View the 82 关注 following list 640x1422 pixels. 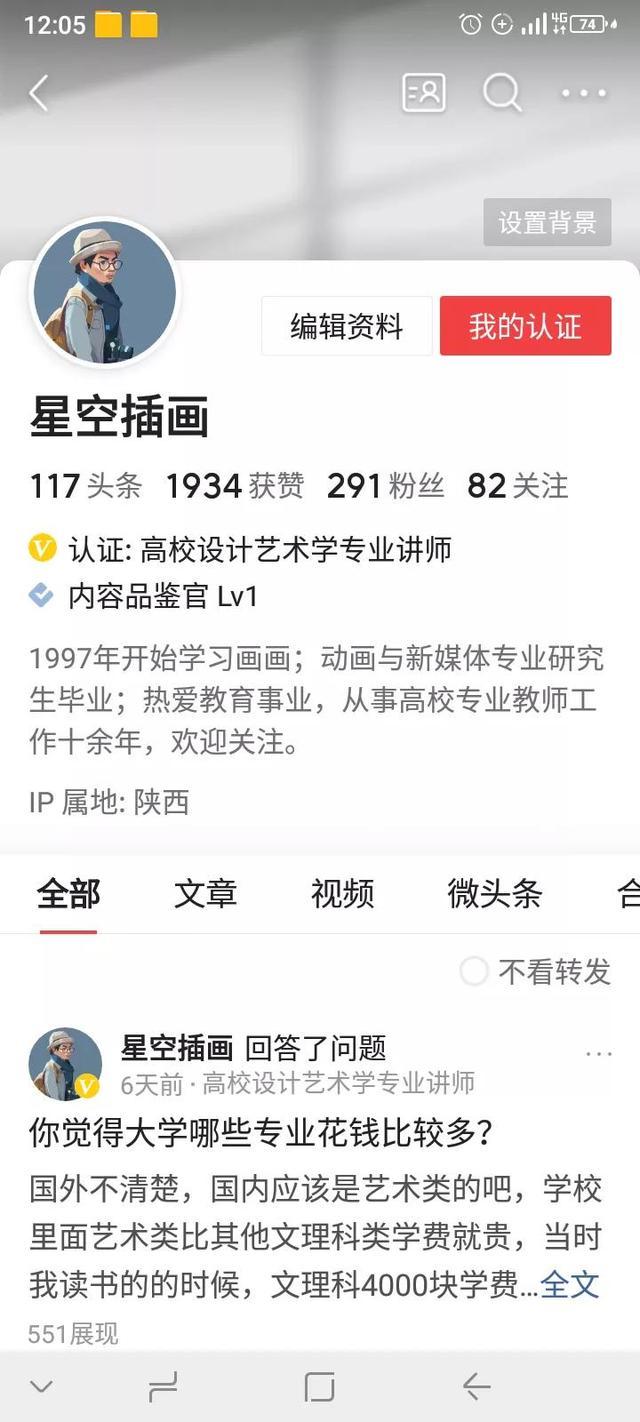[517, 486]
